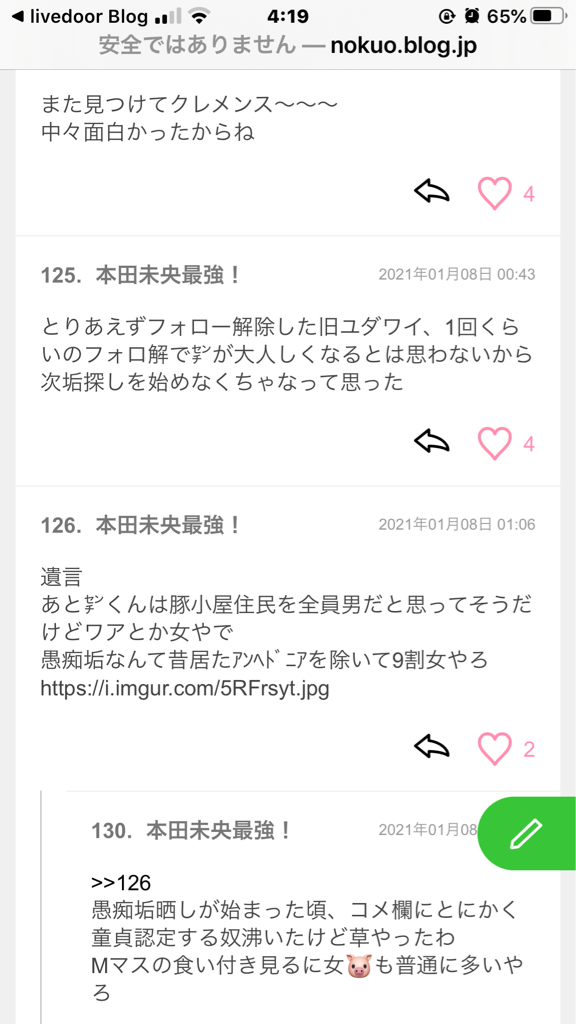Like the クレメンス comment

click(x=494, y=193)
